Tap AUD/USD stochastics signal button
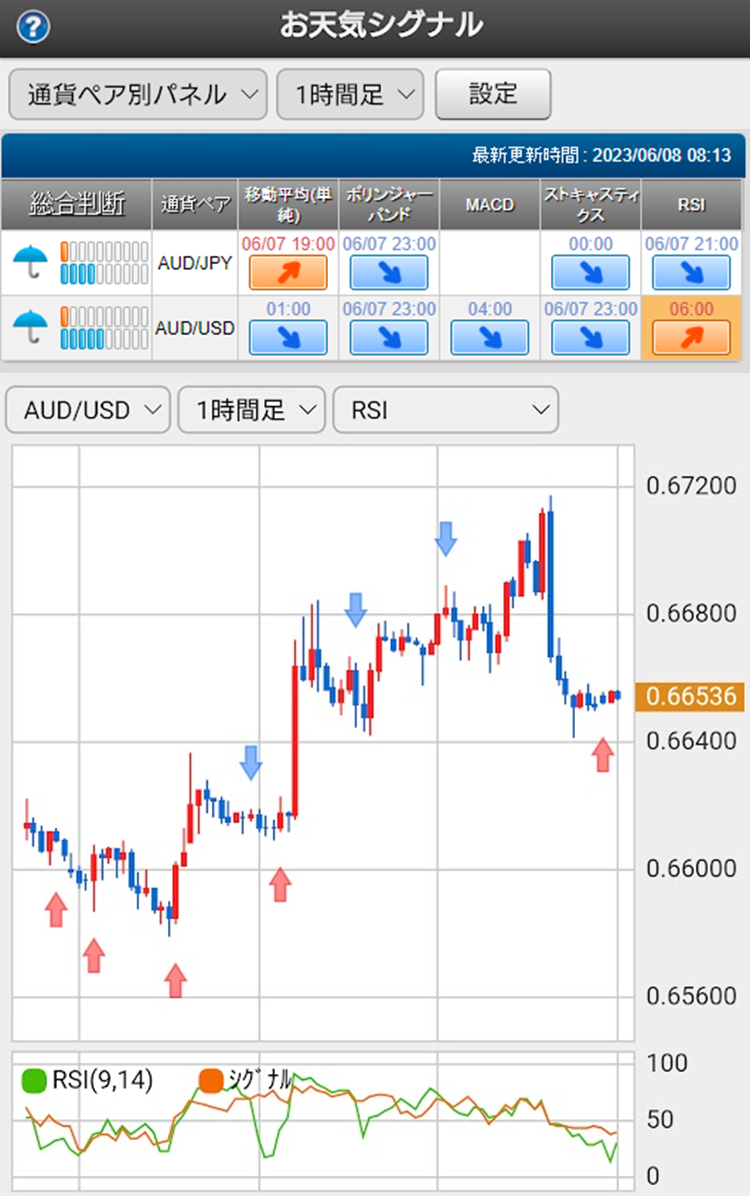This screenshot has height=1196, width=750. (591, 338)
